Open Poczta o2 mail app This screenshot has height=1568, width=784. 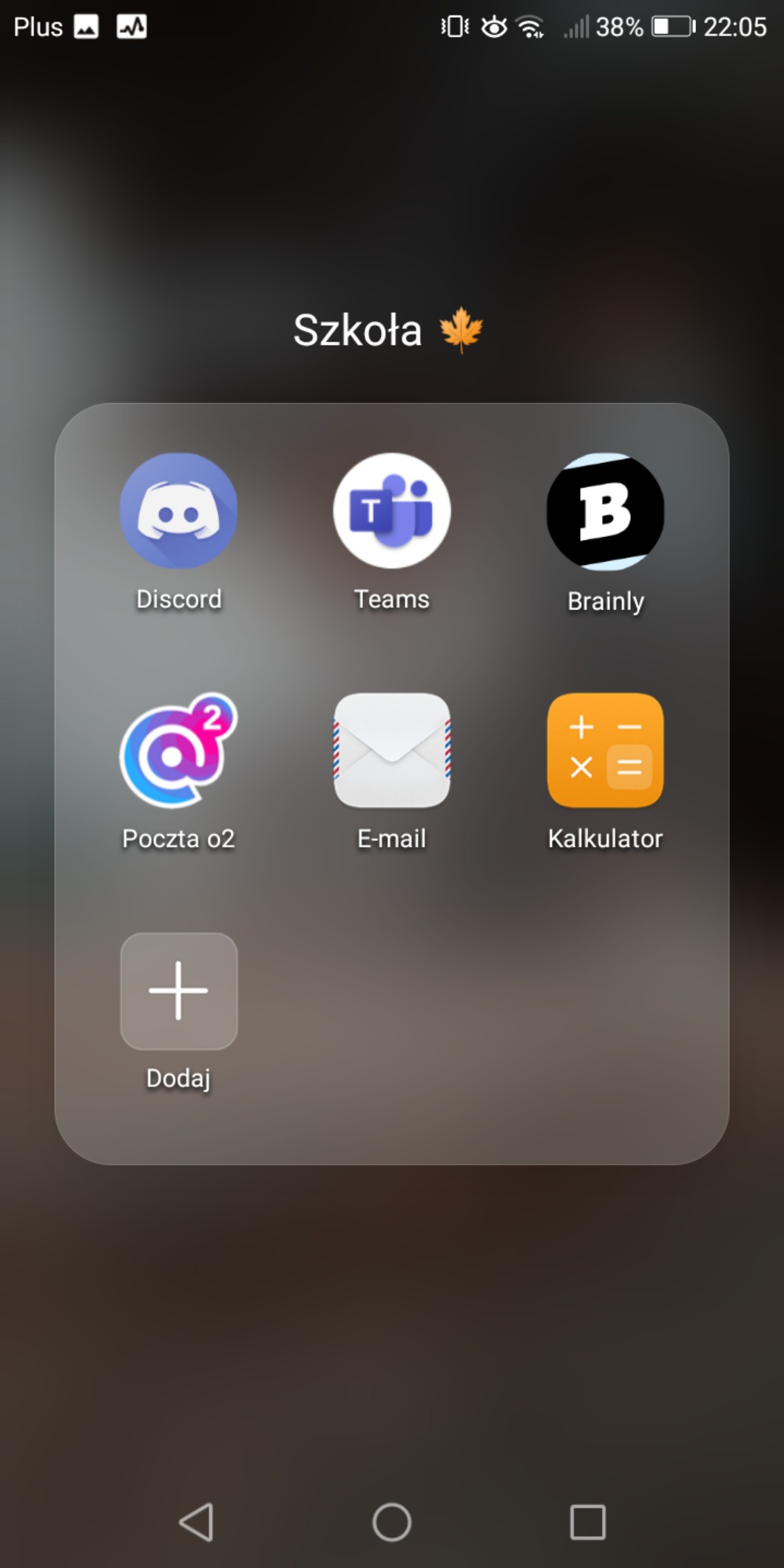[178, 751]
